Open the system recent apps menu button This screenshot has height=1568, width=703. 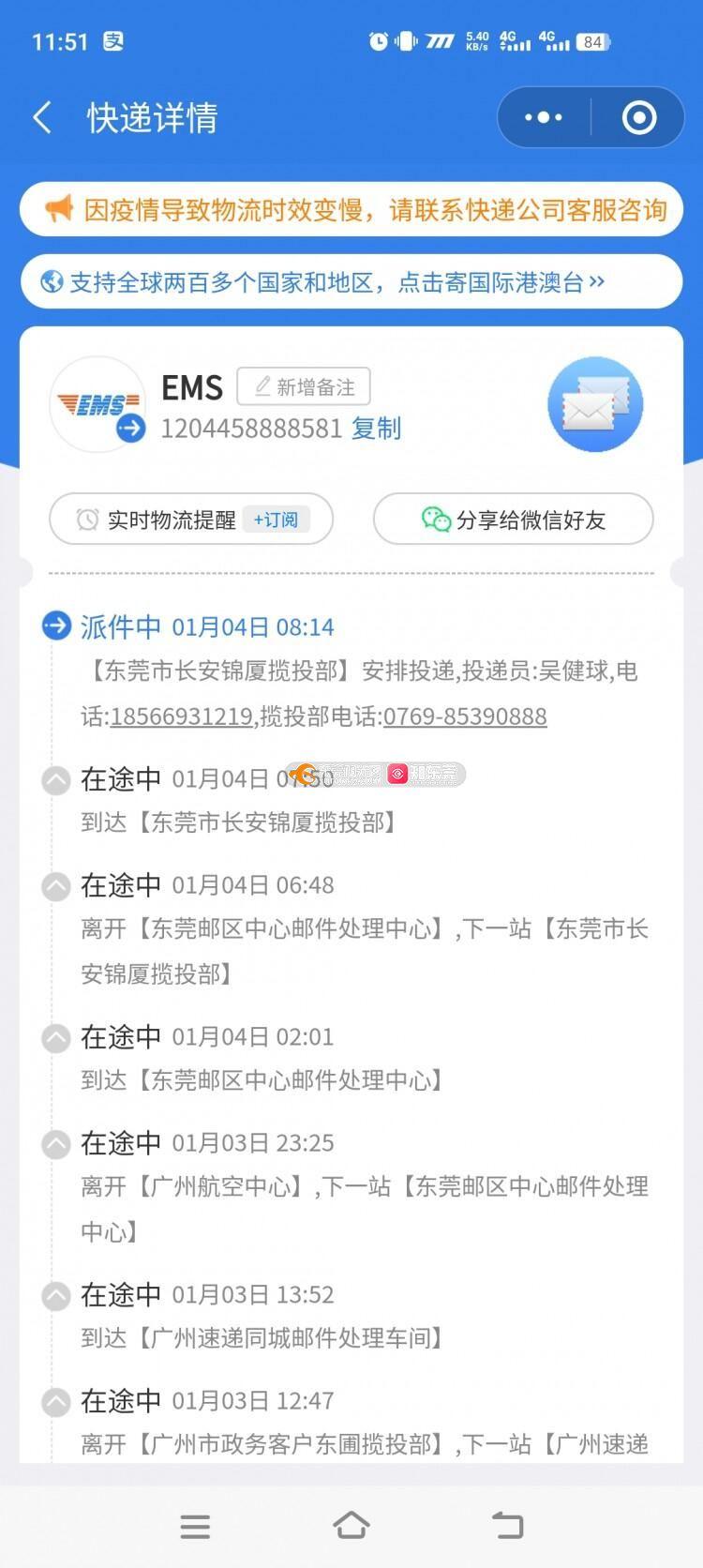pos(195,1526)
